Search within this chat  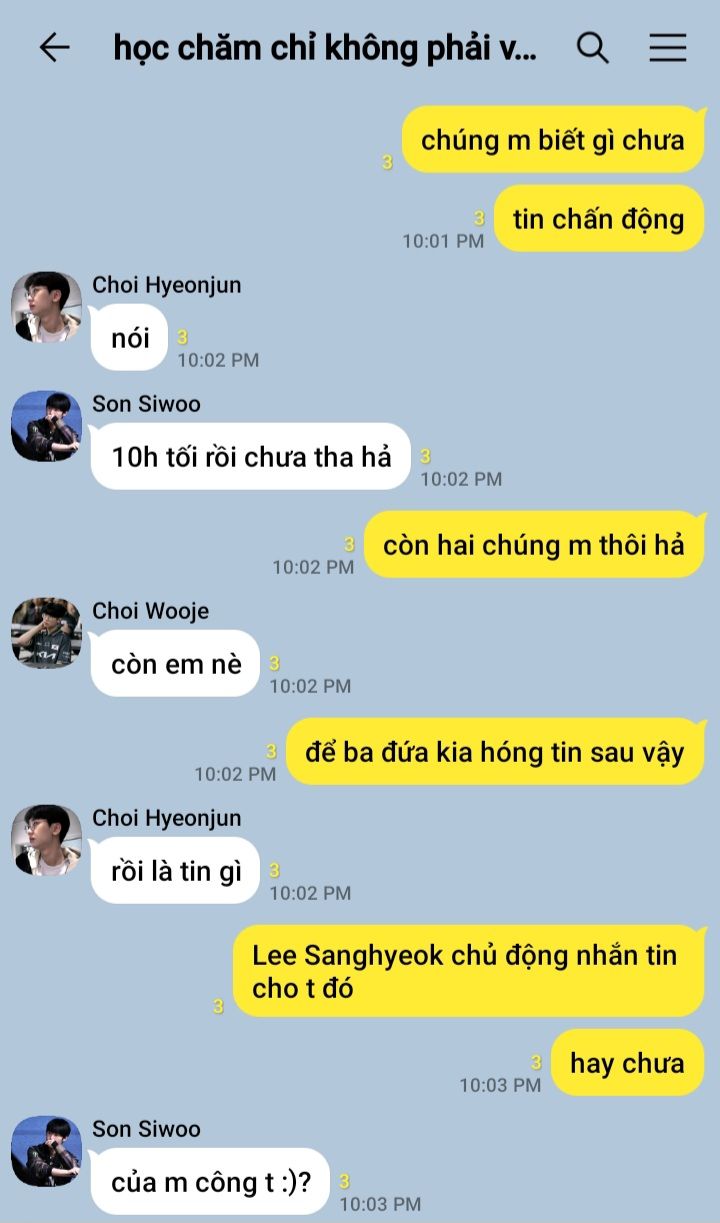pos(593,47)
